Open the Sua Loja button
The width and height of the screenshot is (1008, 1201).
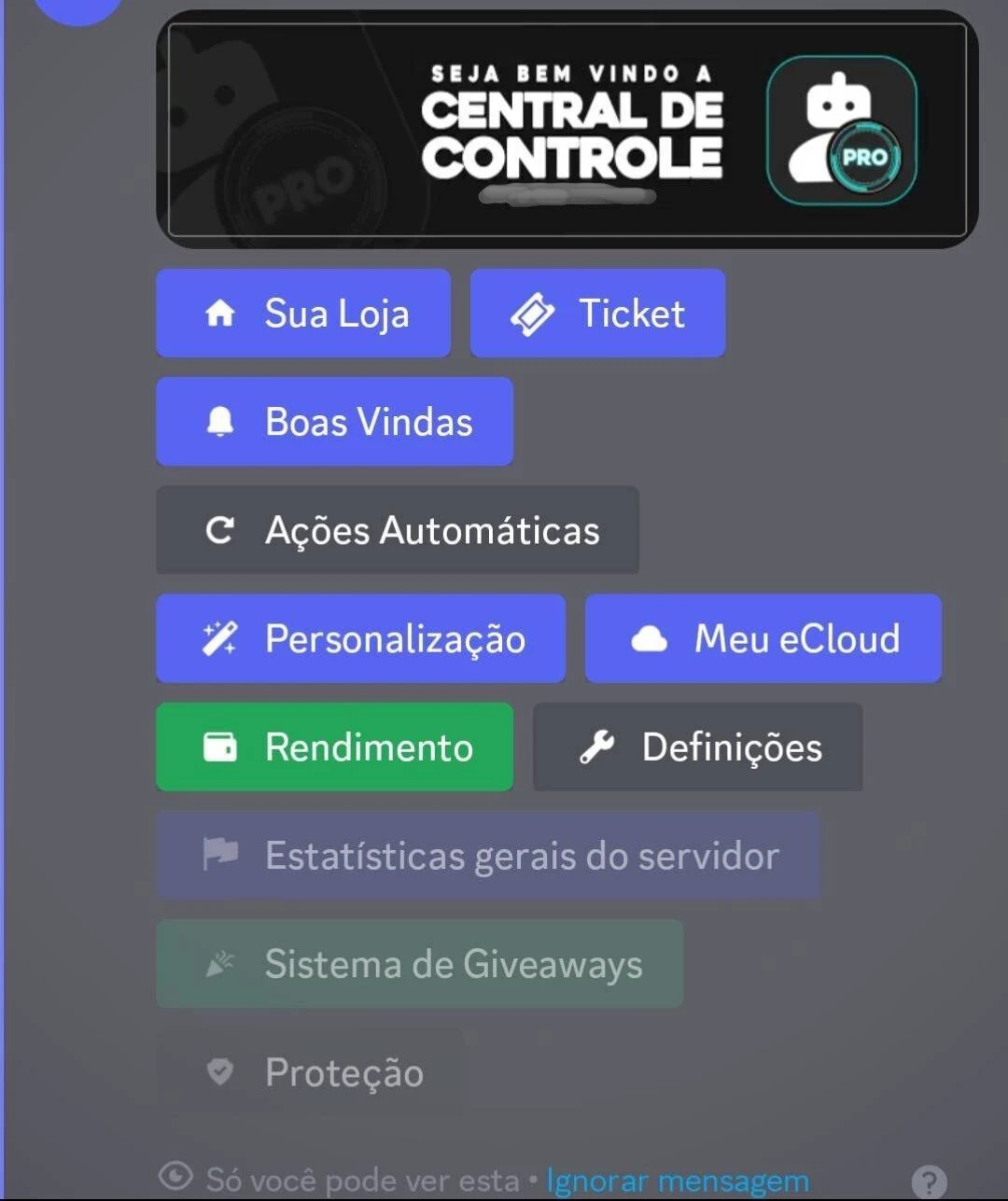303,314
